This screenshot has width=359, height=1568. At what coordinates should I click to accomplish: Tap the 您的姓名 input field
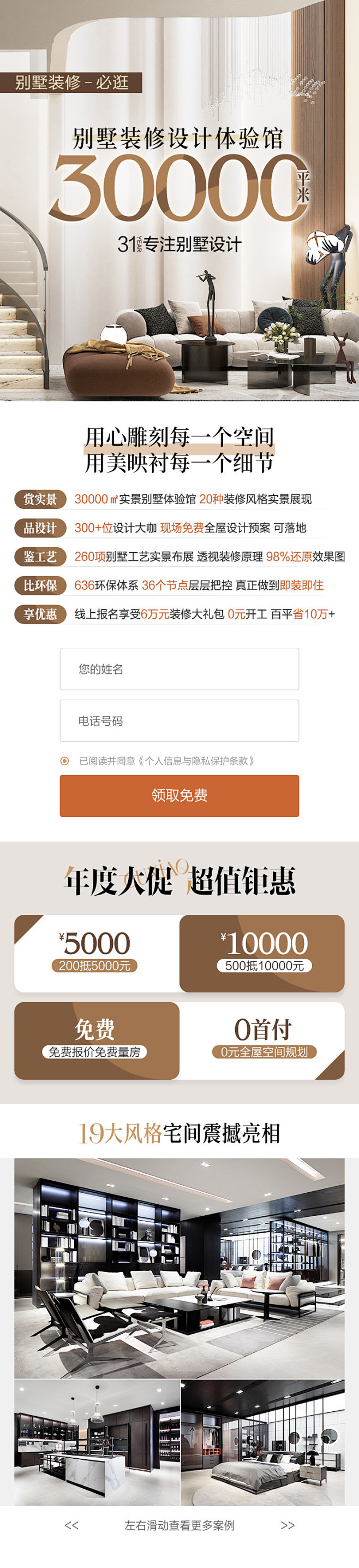click(179, 668)
